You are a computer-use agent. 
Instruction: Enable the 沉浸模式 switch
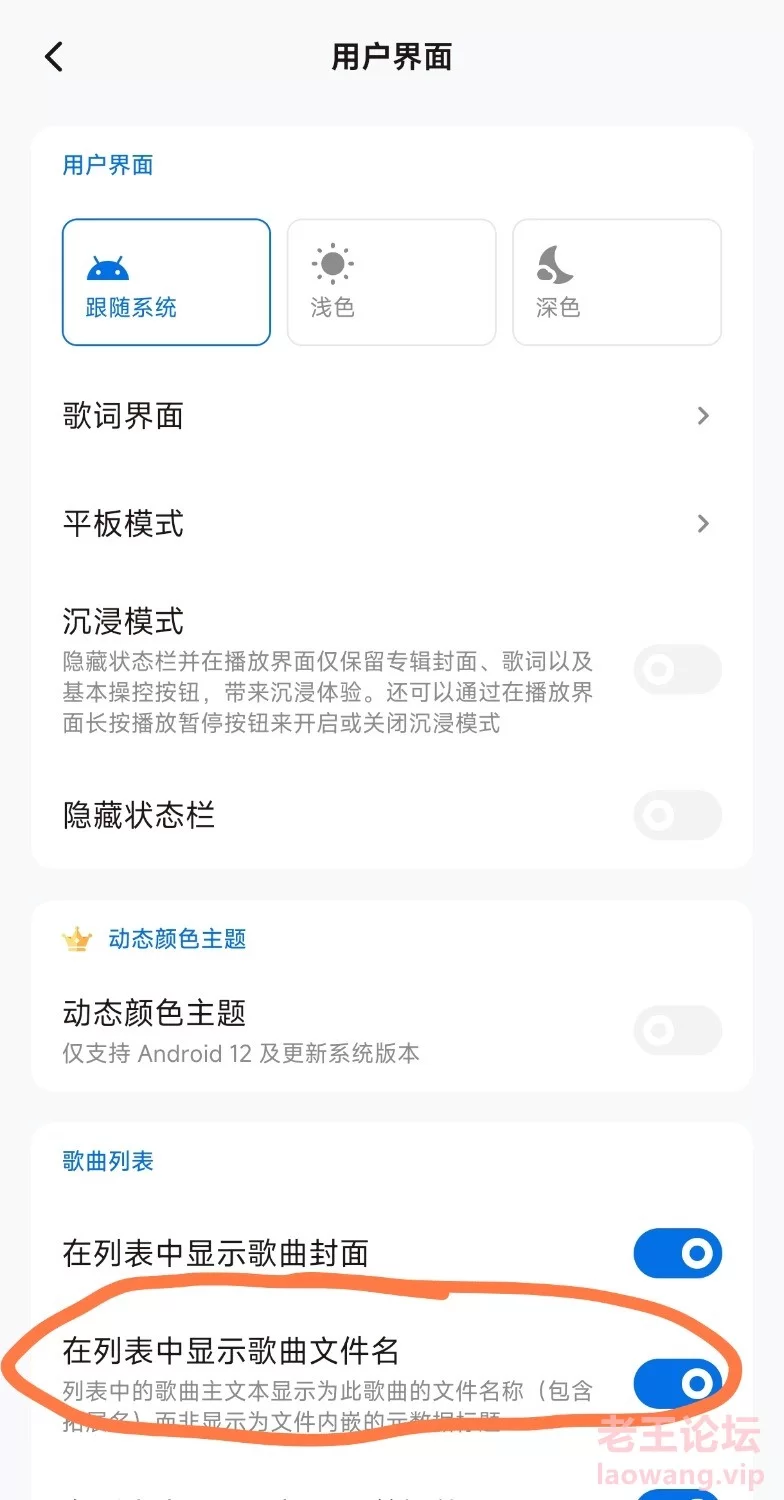point(677,669)
